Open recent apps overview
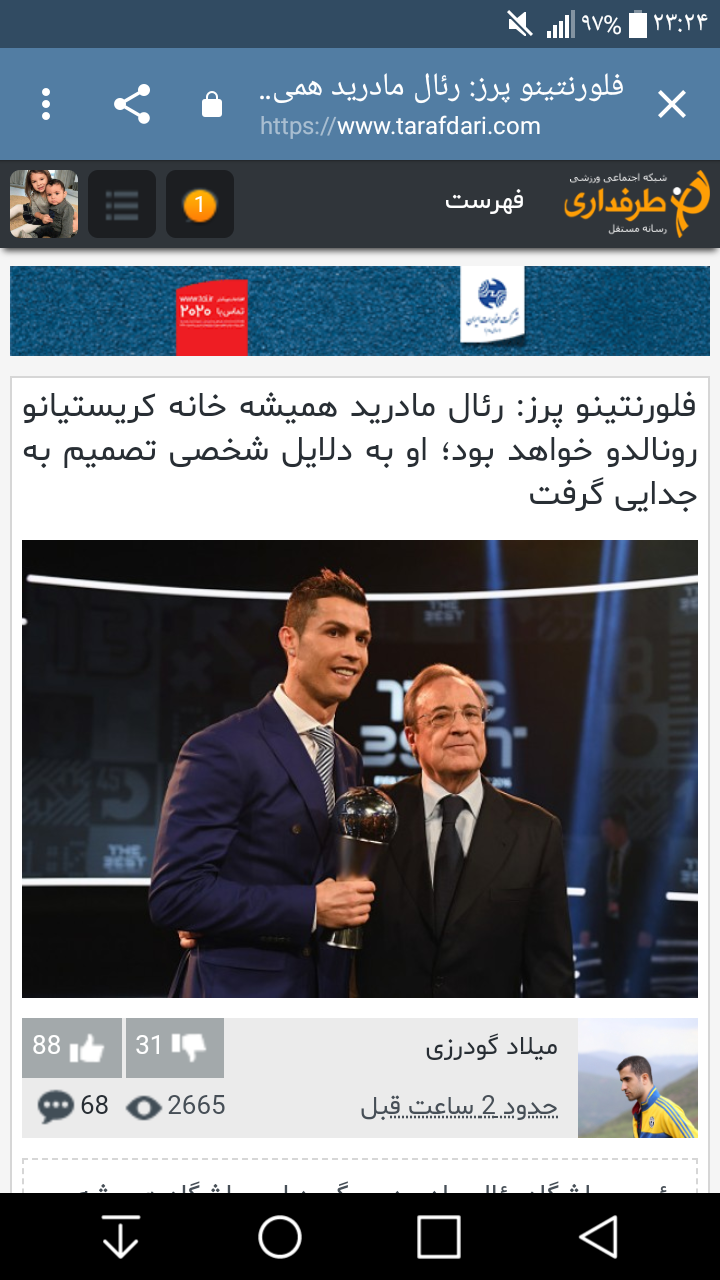Image resolution: width=720 pixels, height=1280 pixels. pyautogui.click(x=439, y=1237)
